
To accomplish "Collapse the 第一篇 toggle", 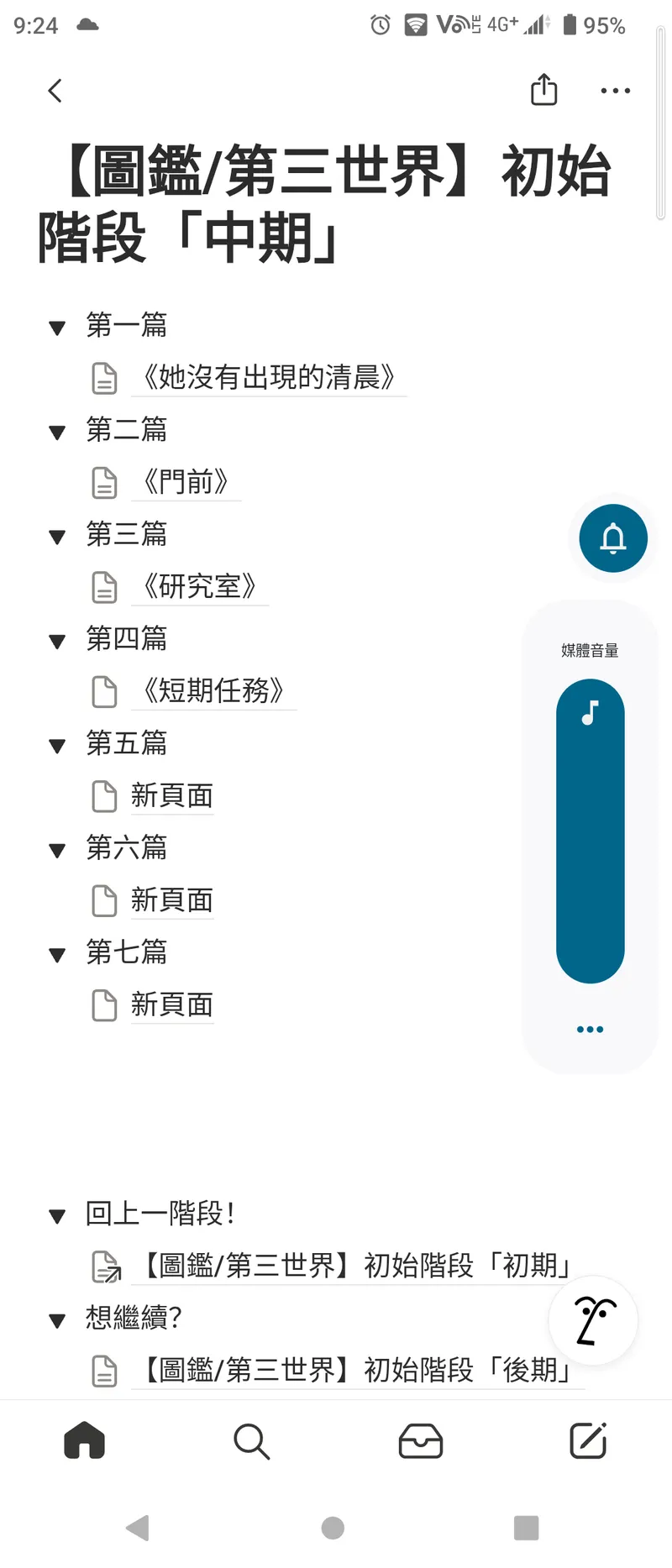I will pyautogui.click(x=57, y=328).
